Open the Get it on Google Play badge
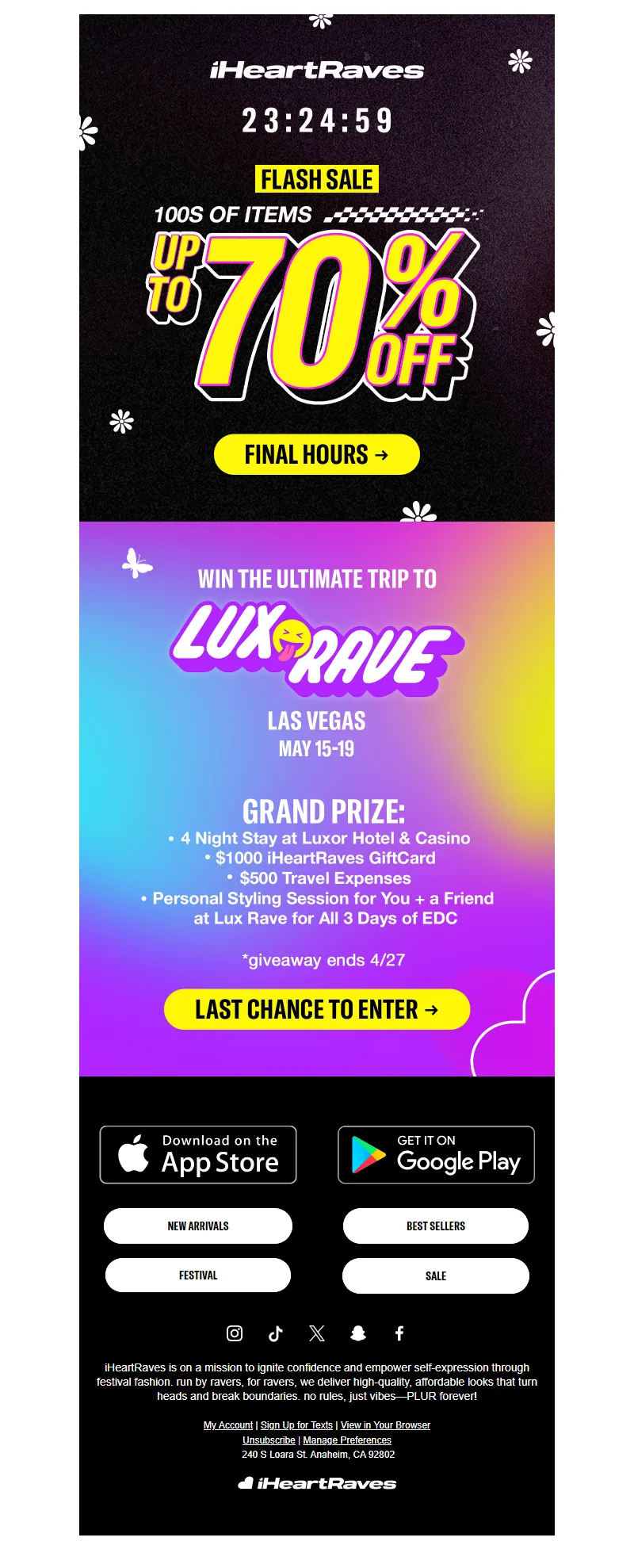 coord(436,1154)
